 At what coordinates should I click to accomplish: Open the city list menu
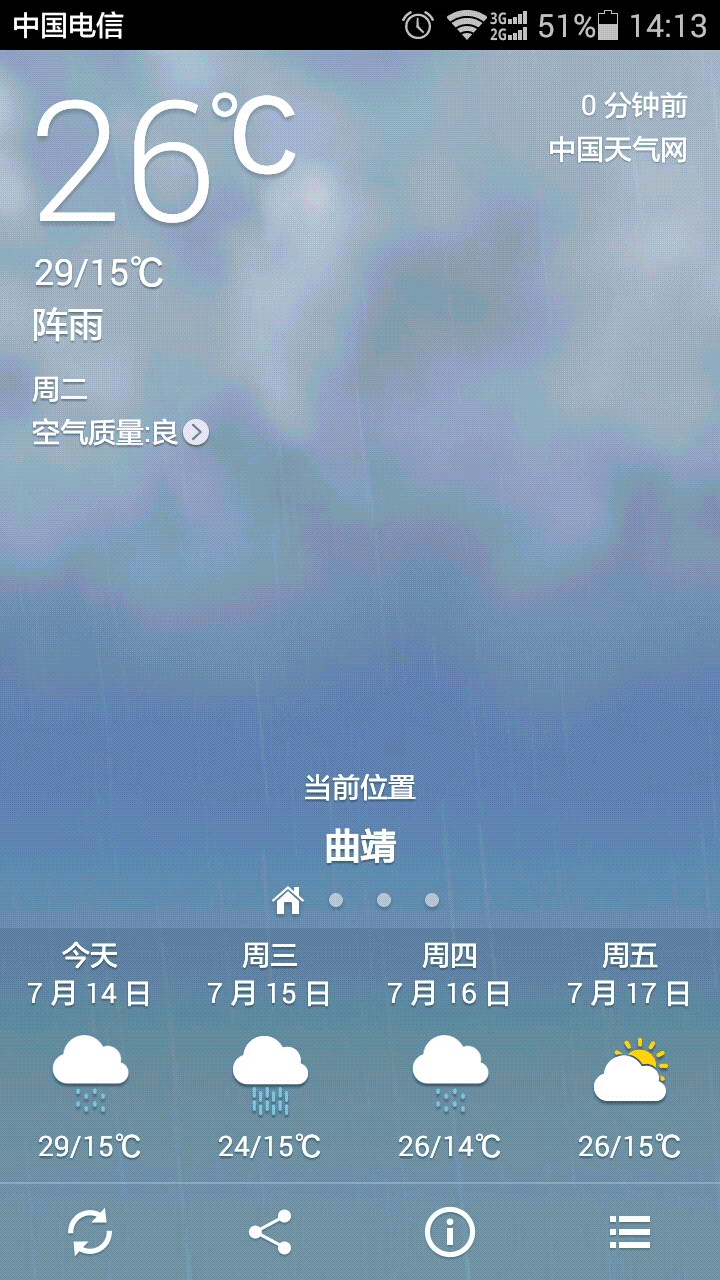(630, 1232)
